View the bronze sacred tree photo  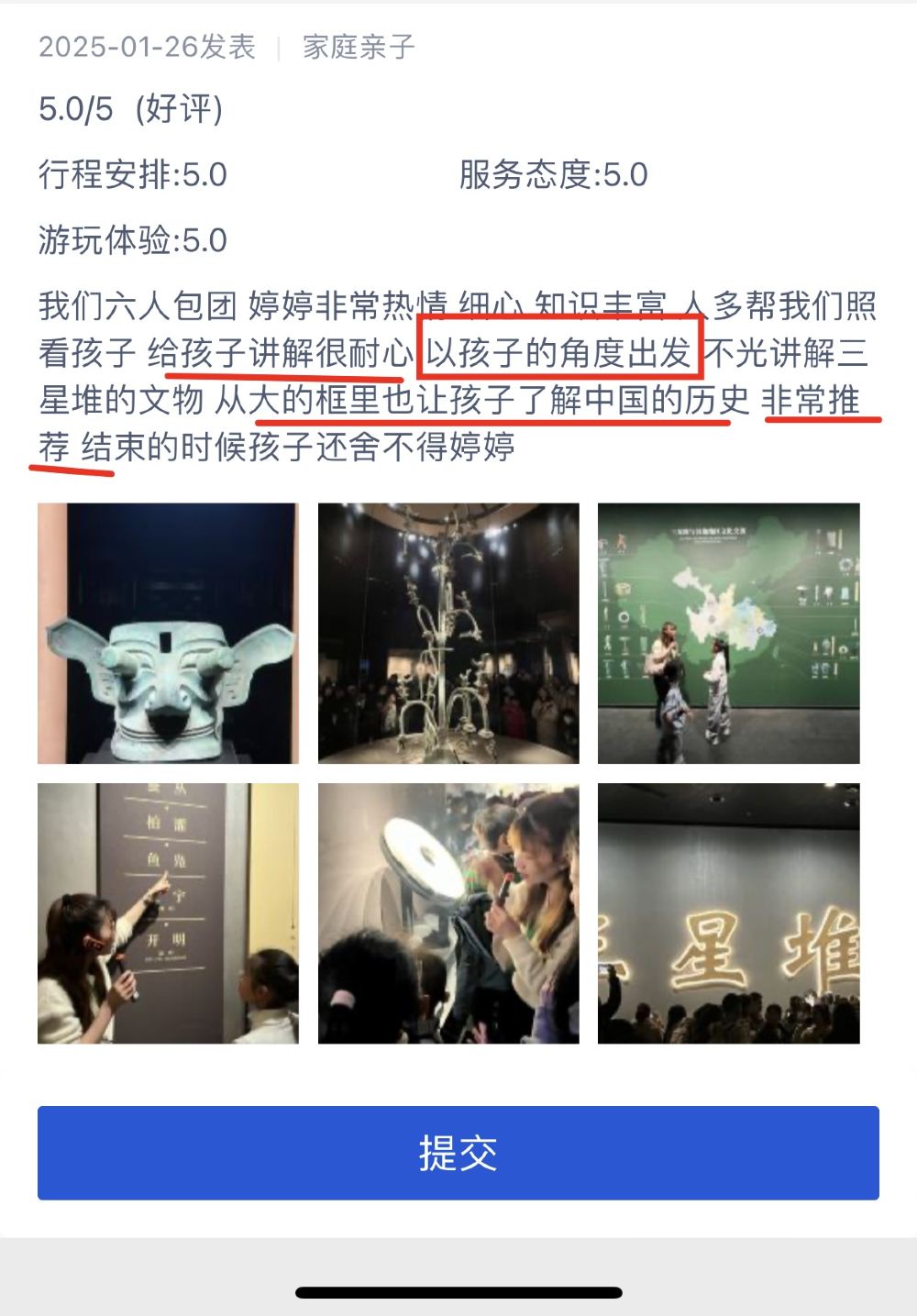448,633
